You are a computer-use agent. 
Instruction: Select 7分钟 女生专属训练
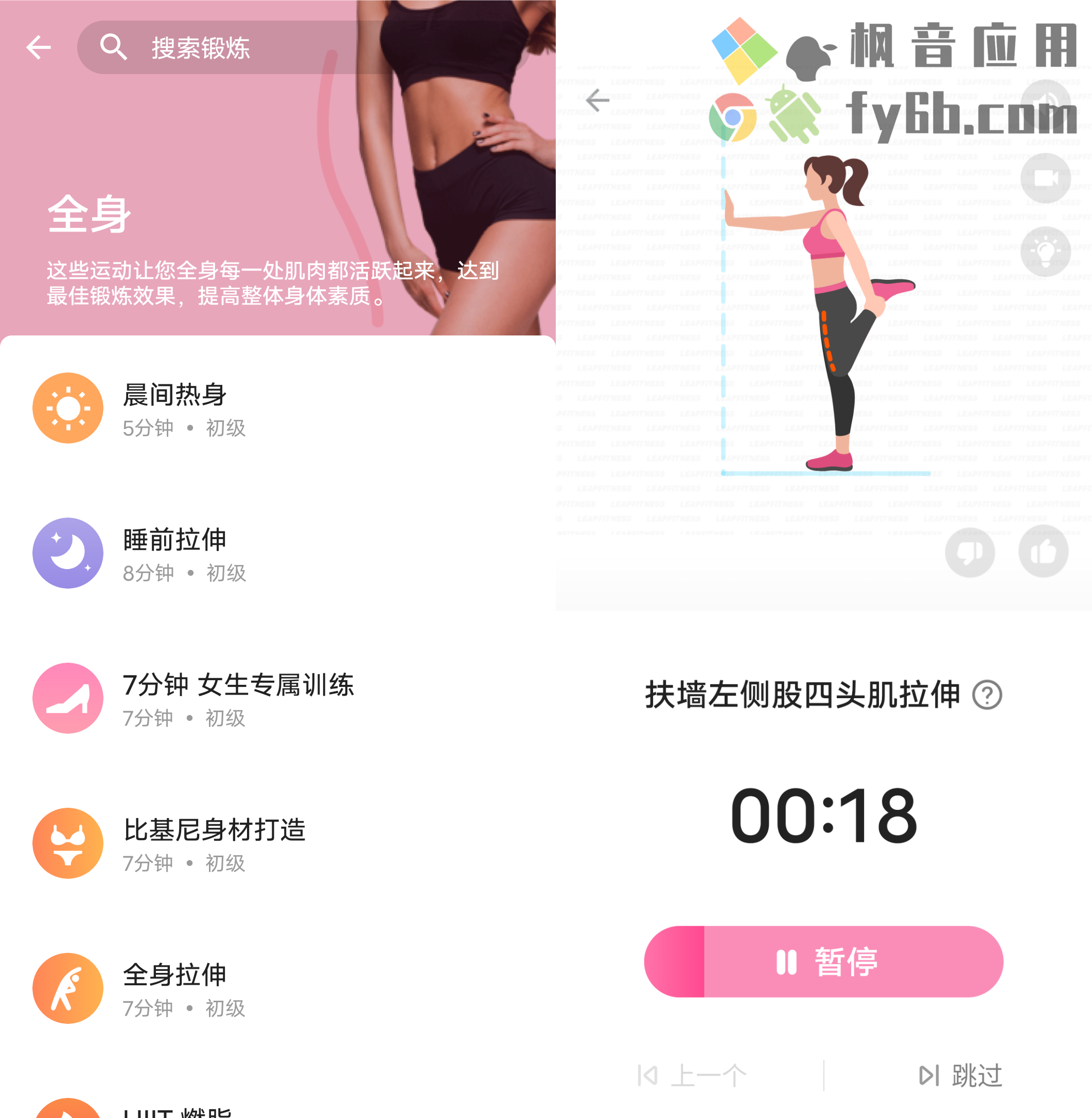click(x=238, y=698)
